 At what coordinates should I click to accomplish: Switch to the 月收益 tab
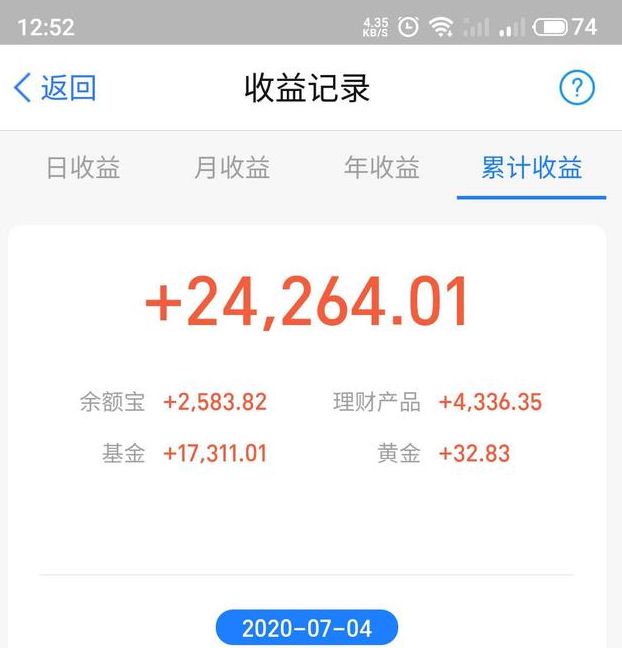click(232, 168)
